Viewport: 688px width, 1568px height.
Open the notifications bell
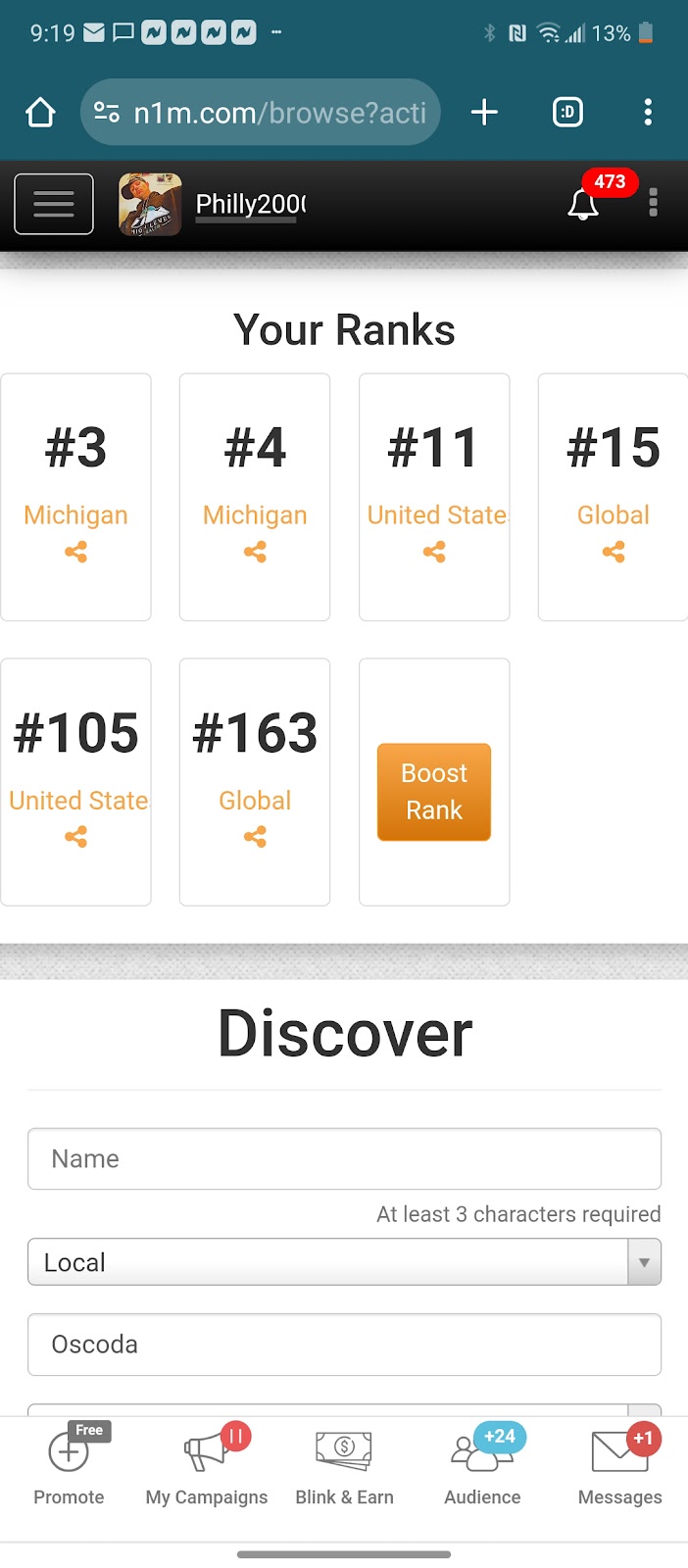pyautogui.click(x=583, y=204)
